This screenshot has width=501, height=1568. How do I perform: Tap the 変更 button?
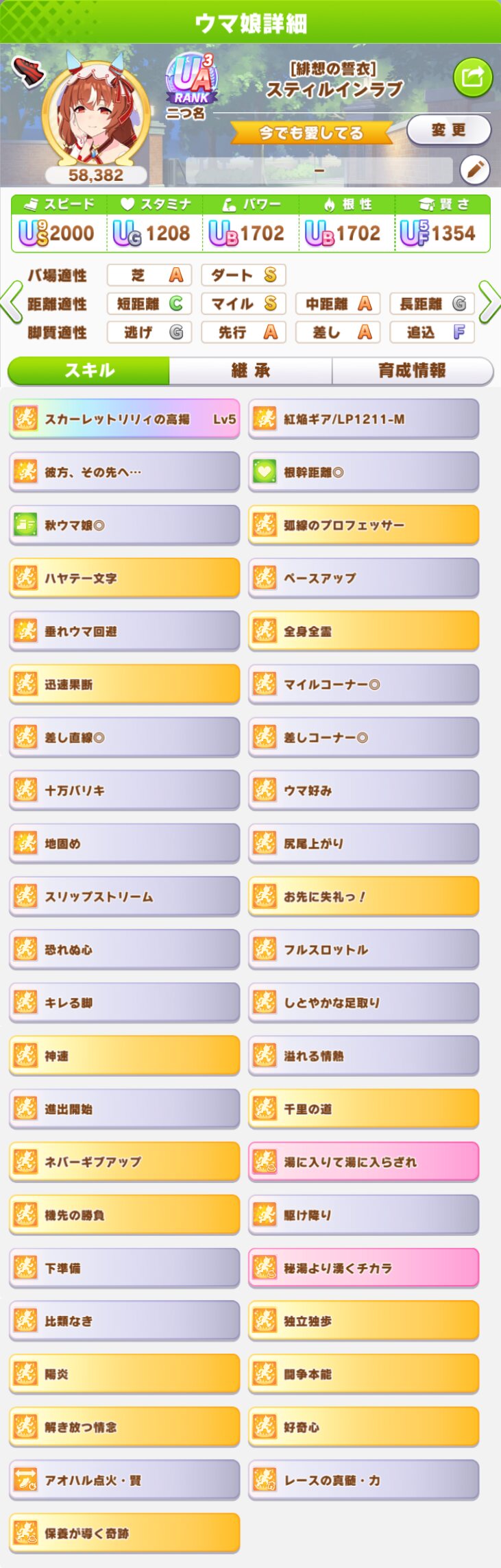coord(449,129)
